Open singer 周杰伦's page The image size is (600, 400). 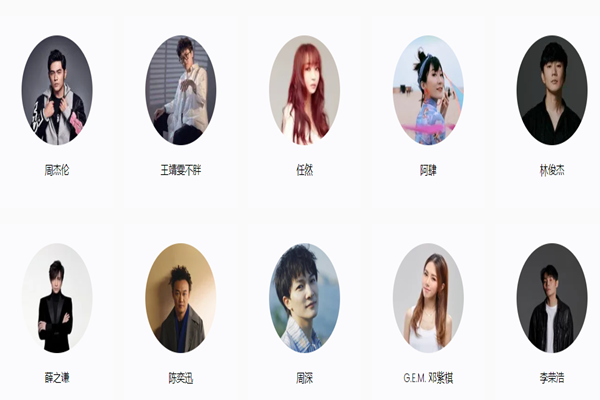click(57, 90)
